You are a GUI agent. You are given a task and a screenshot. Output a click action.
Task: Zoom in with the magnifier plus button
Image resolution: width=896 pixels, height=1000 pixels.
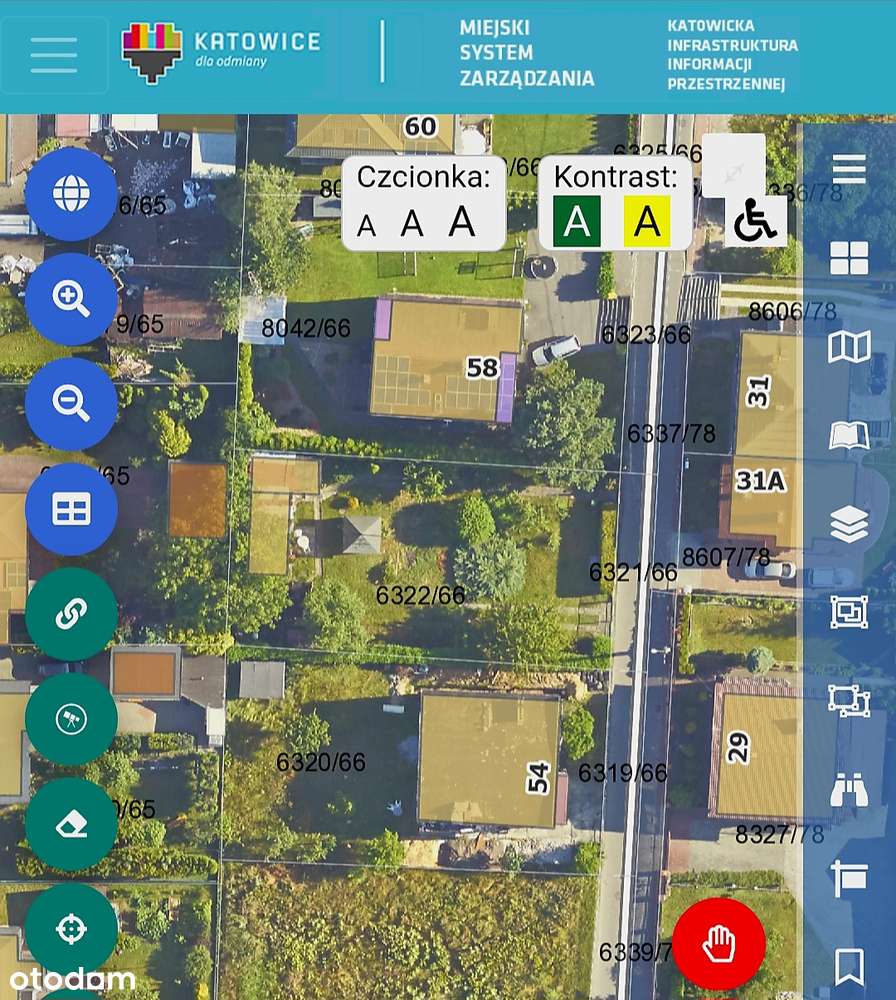(x=71, y=298)
